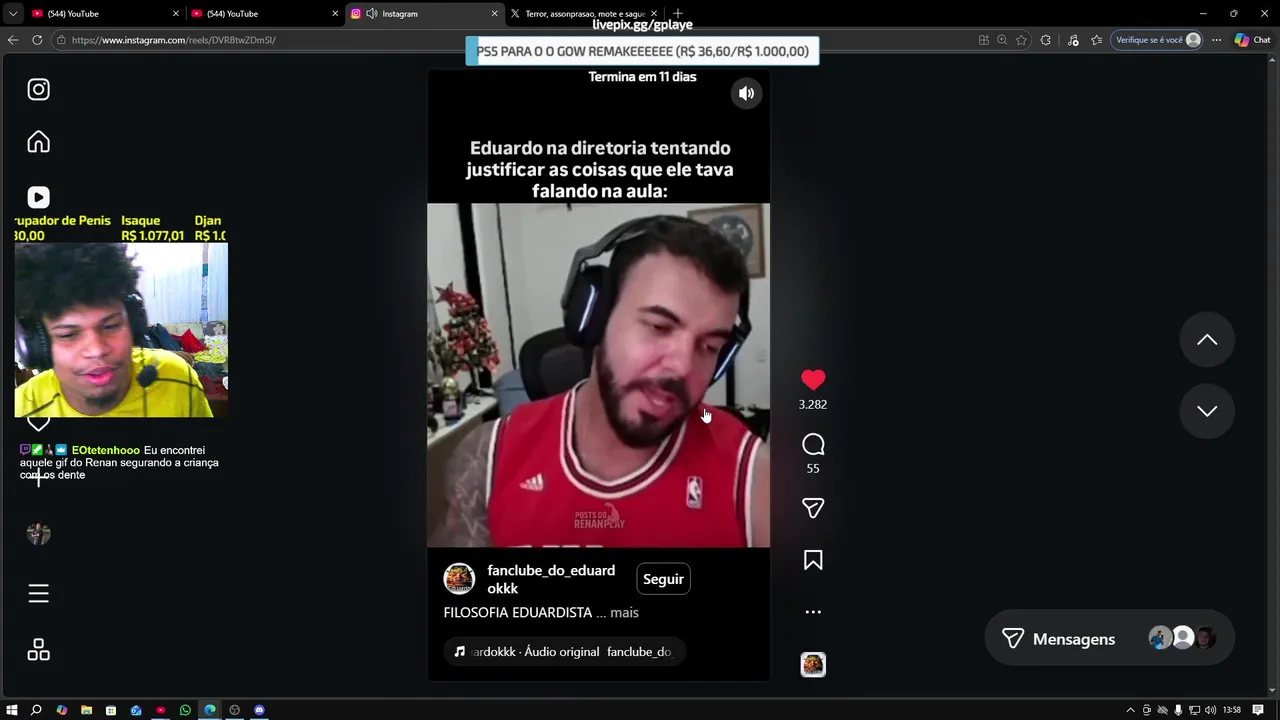Open the hamburger menu in the sidebar
The height and width of the screenshot is (720, 1280).
[x=38, y=594]
